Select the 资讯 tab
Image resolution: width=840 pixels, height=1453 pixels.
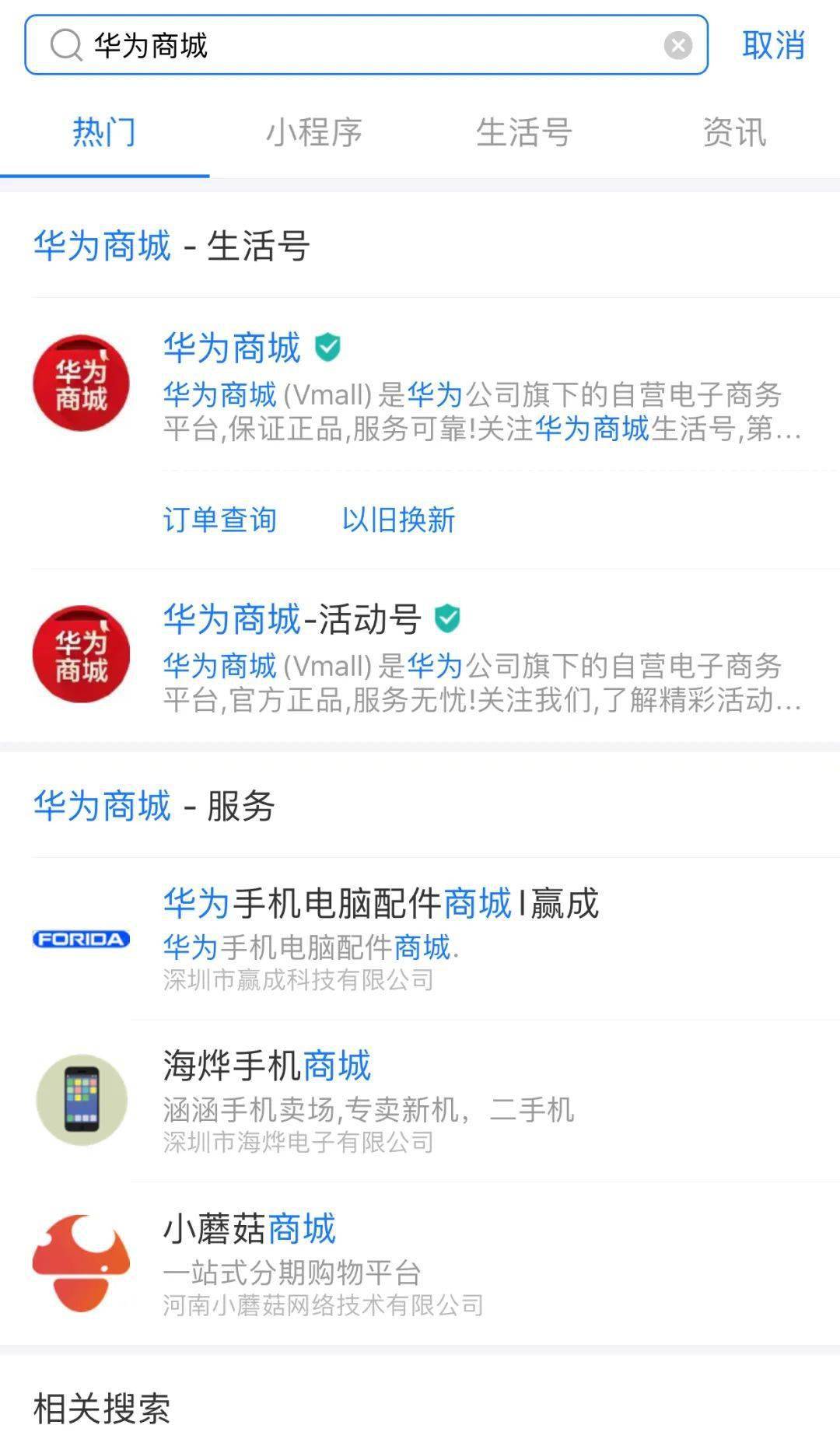(735, 134)
